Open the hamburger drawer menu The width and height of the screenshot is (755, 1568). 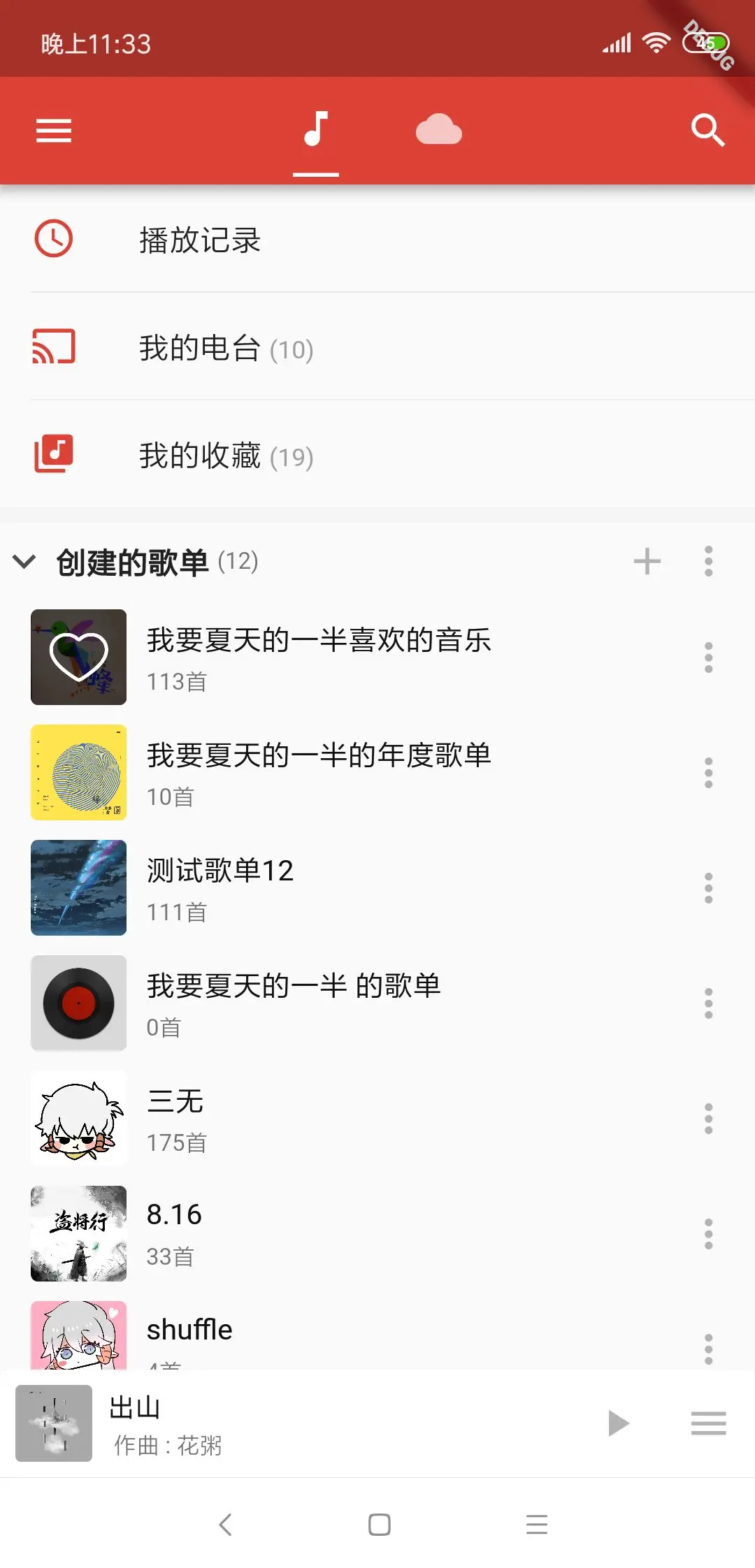click(54, 131)
